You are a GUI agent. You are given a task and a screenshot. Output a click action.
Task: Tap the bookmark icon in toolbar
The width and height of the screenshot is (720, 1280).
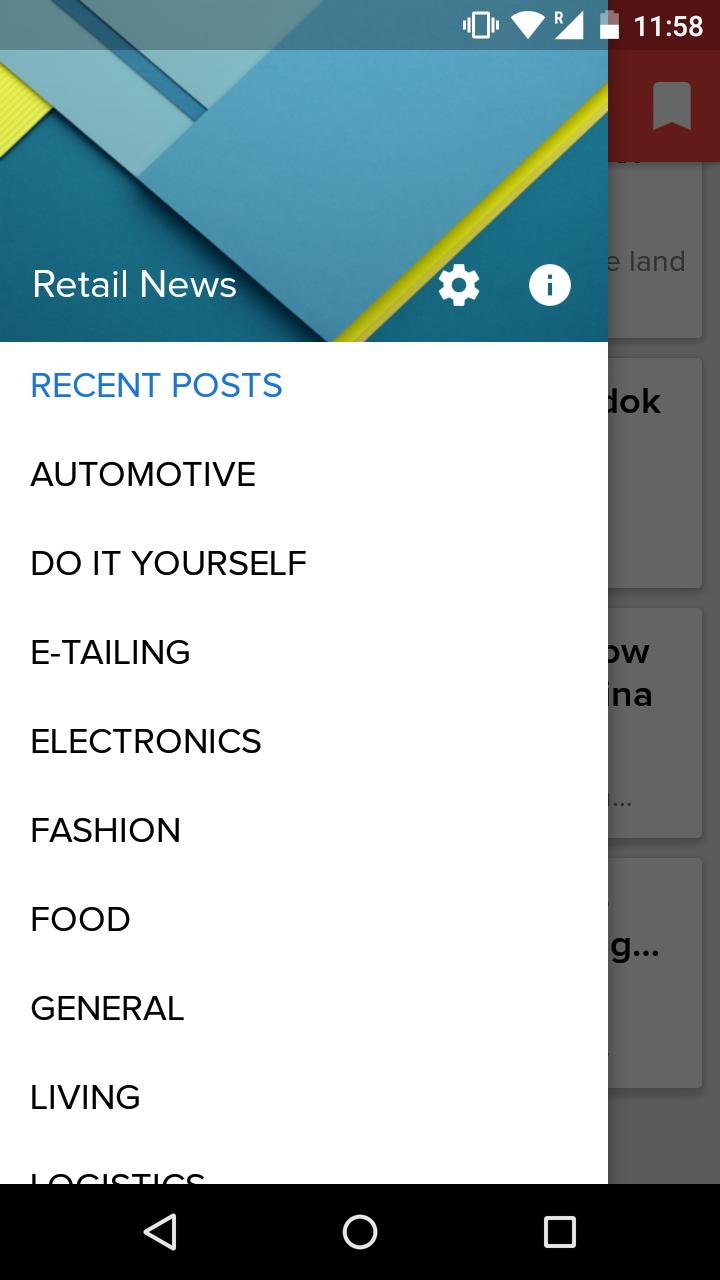point(672,106)
